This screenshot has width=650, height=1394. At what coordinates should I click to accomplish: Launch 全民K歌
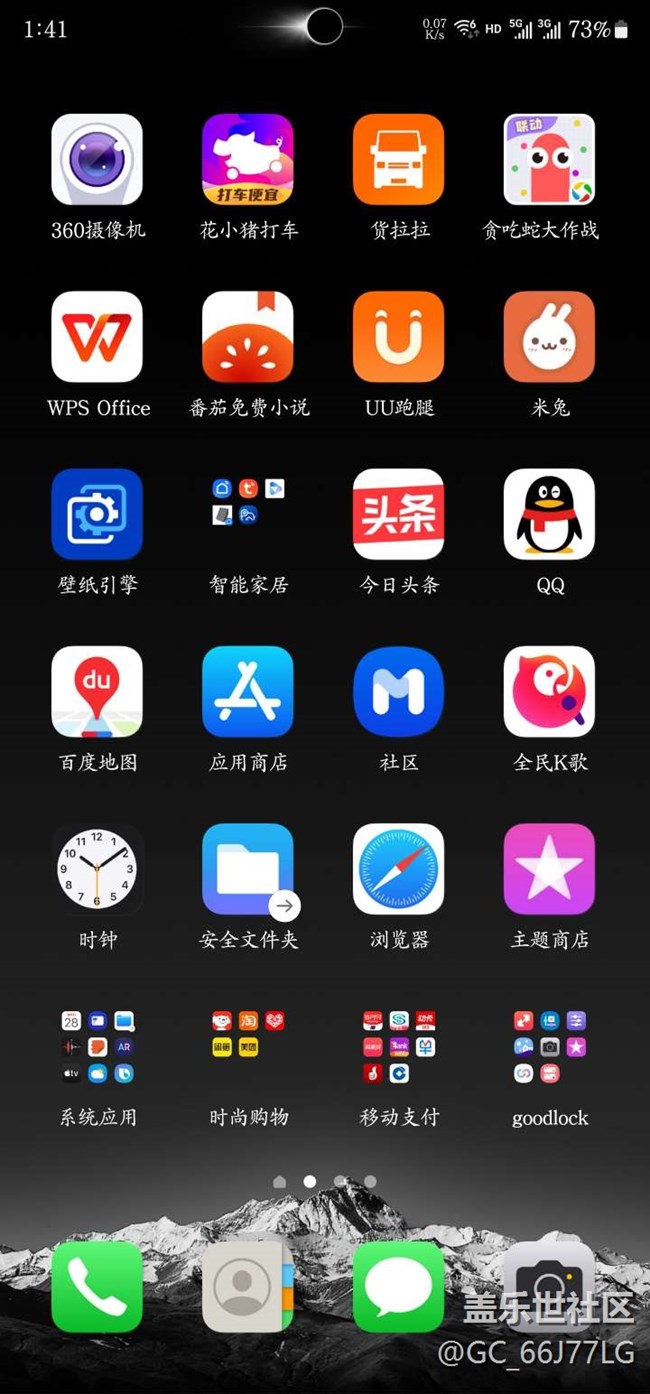tap(549, 691)
